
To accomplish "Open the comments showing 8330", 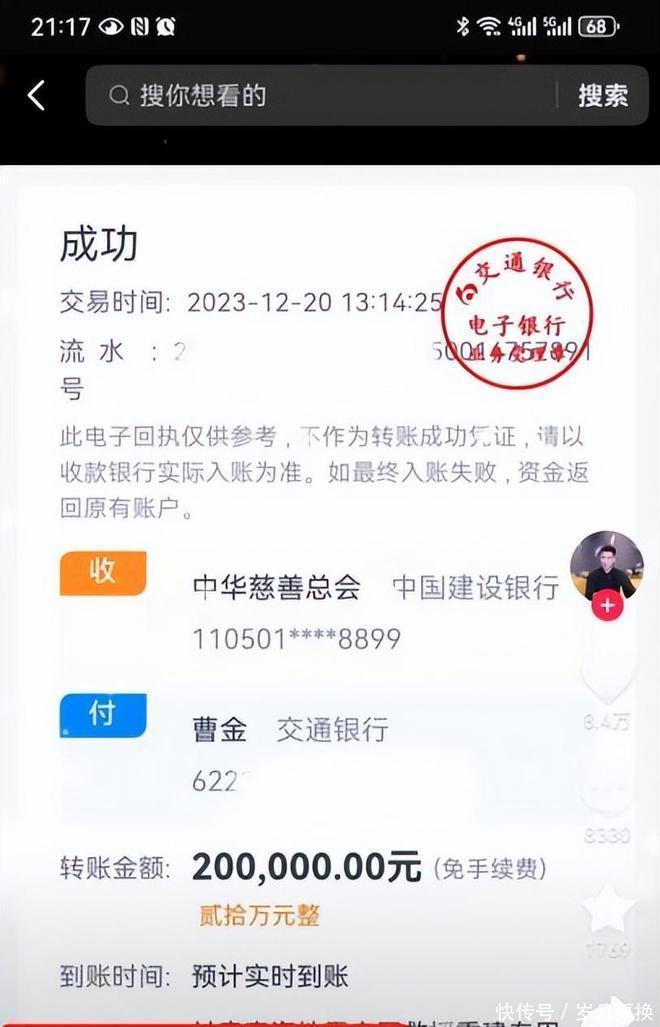I will (607, 797).
